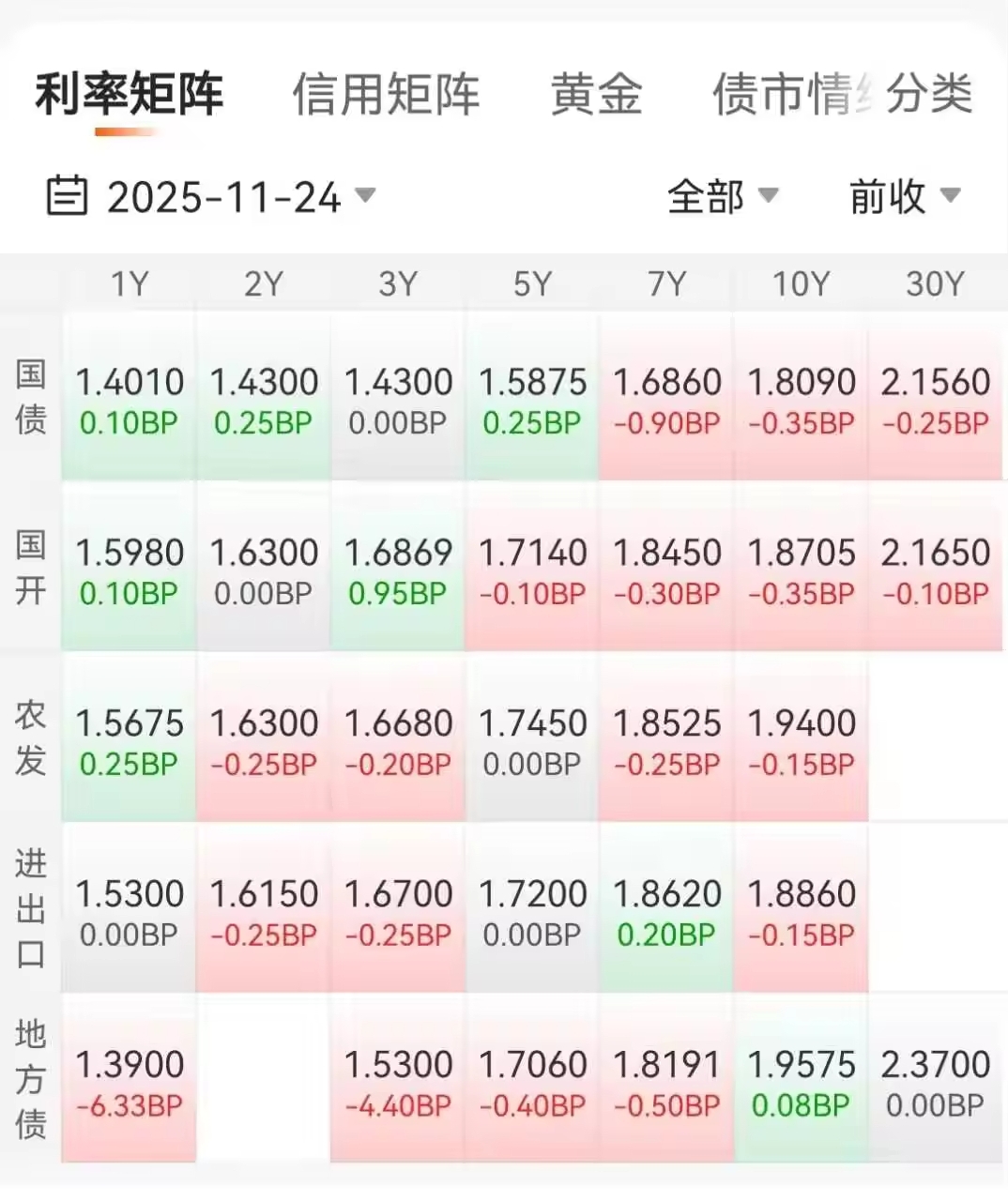
Task: Expand the 前收 dropdown
Action: [906, 197]
